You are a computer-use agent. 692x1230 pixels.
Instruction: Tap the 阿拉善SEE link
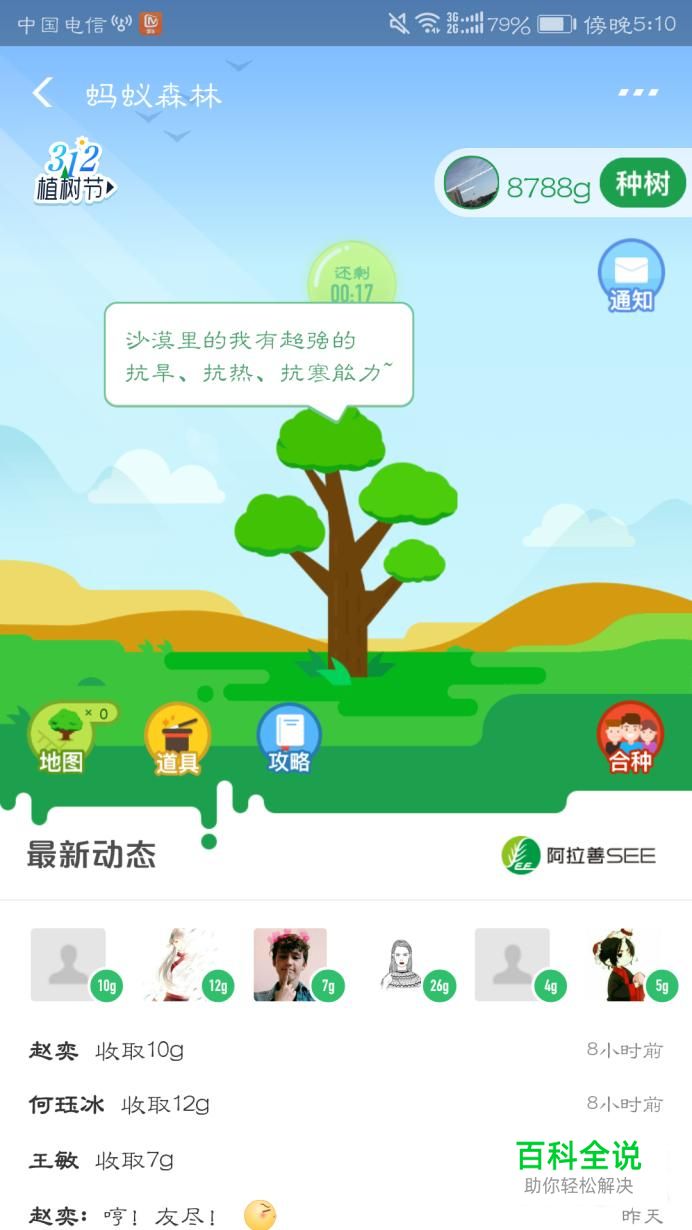(x=579, y=856)
